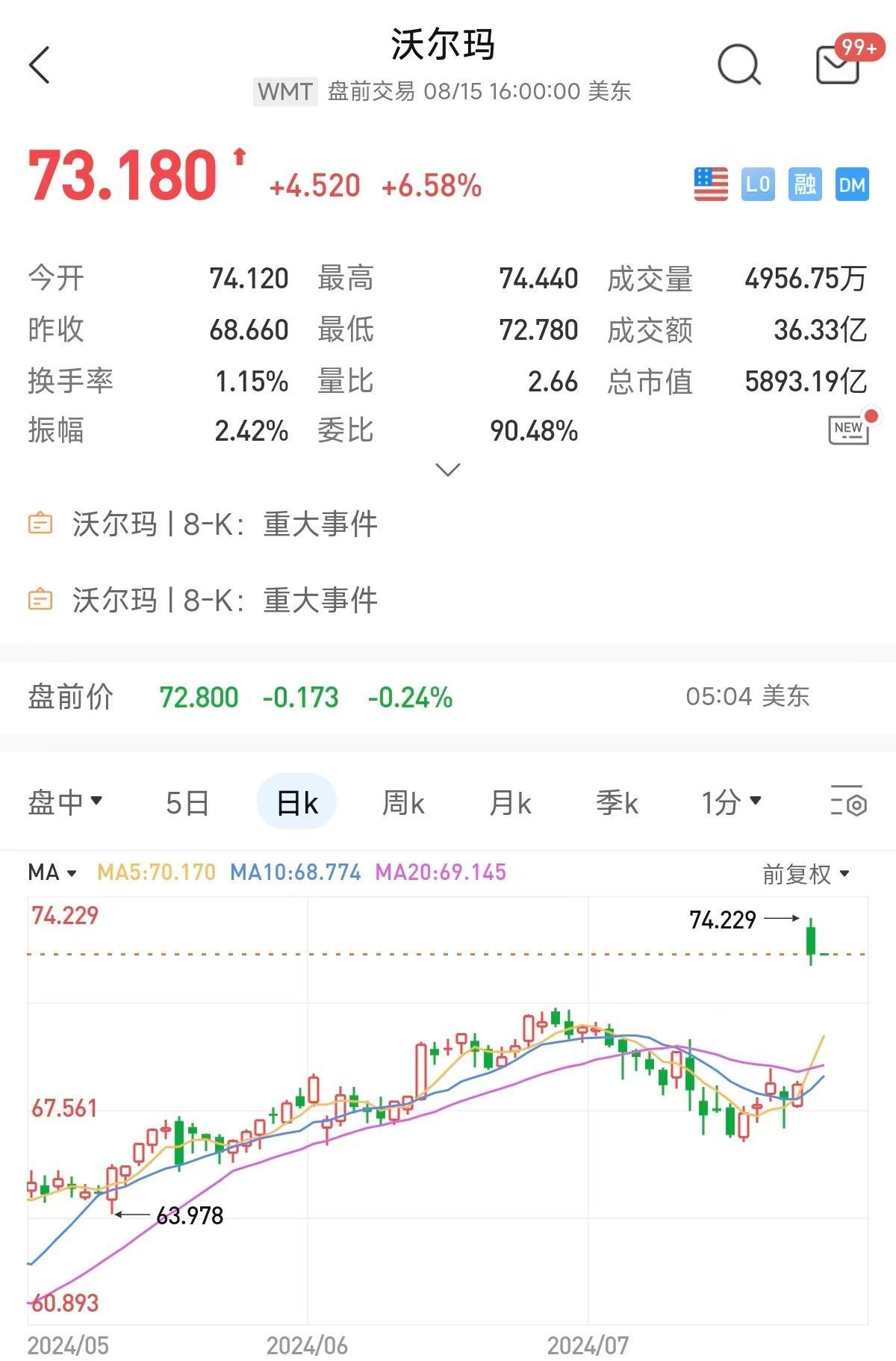Select the 日k chart tab
The height and width of the screenshot is (1361, 896).
pos(296,803)
